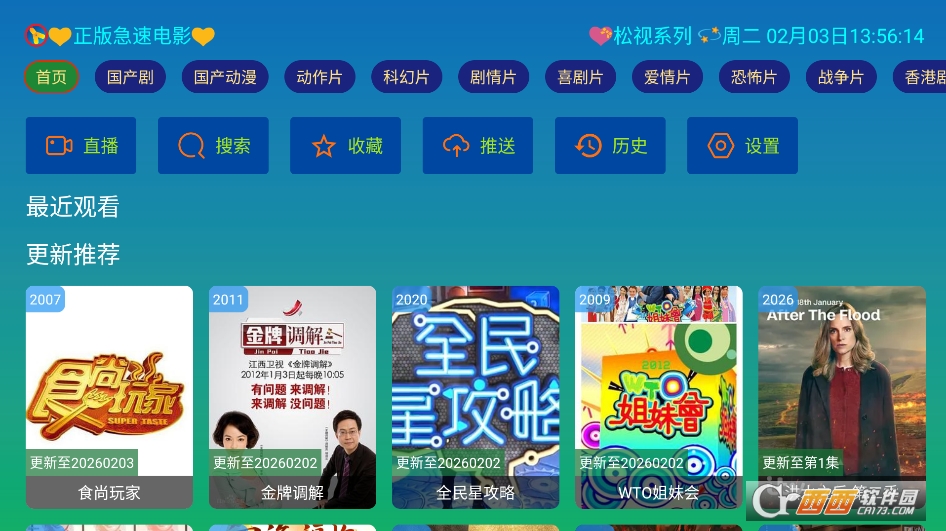Open the 动作片 category tab
This screenshot has height=531, width=946.
click(319, 77)
